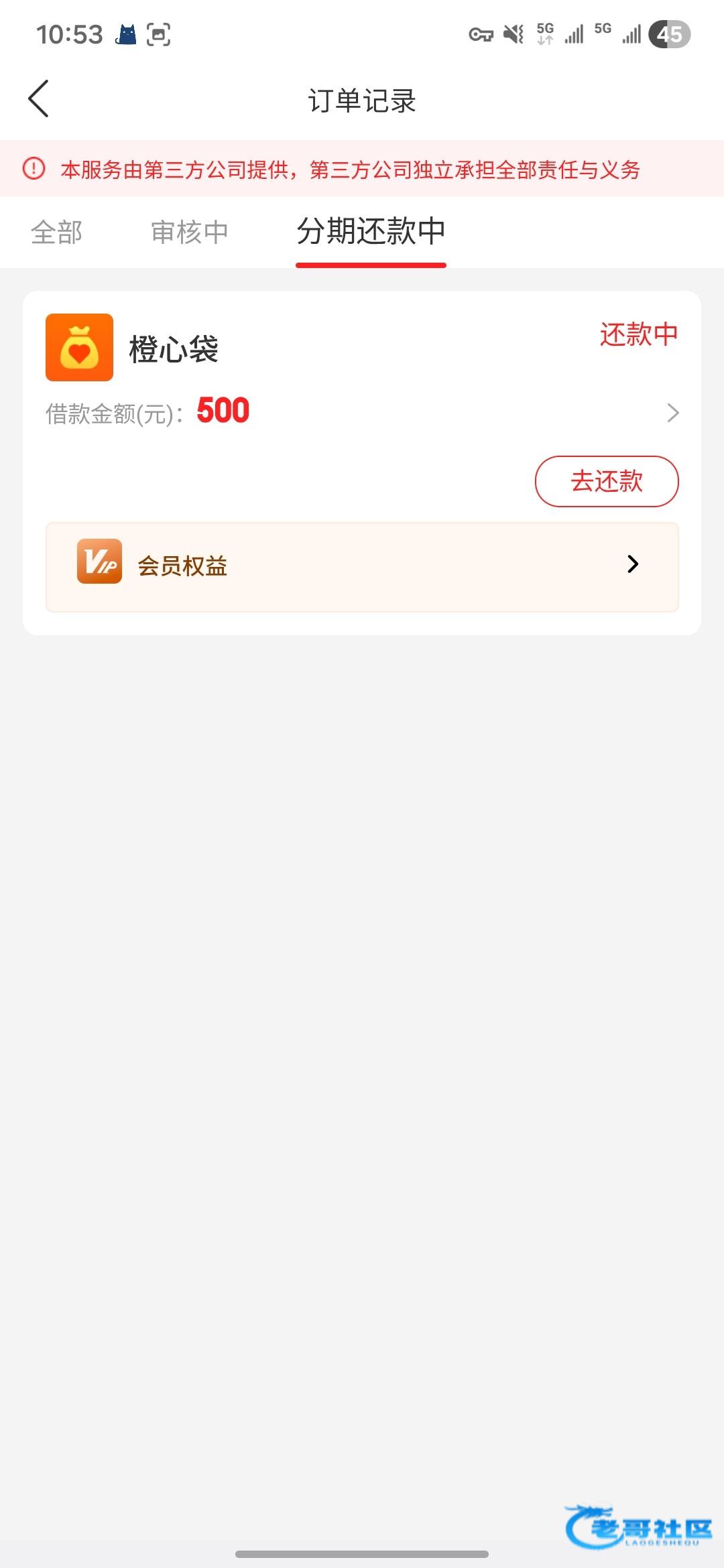This screenshot has height=1568, width=724.
Task: Select the 分期还款中 tab
Action: (x=371, y=233)
